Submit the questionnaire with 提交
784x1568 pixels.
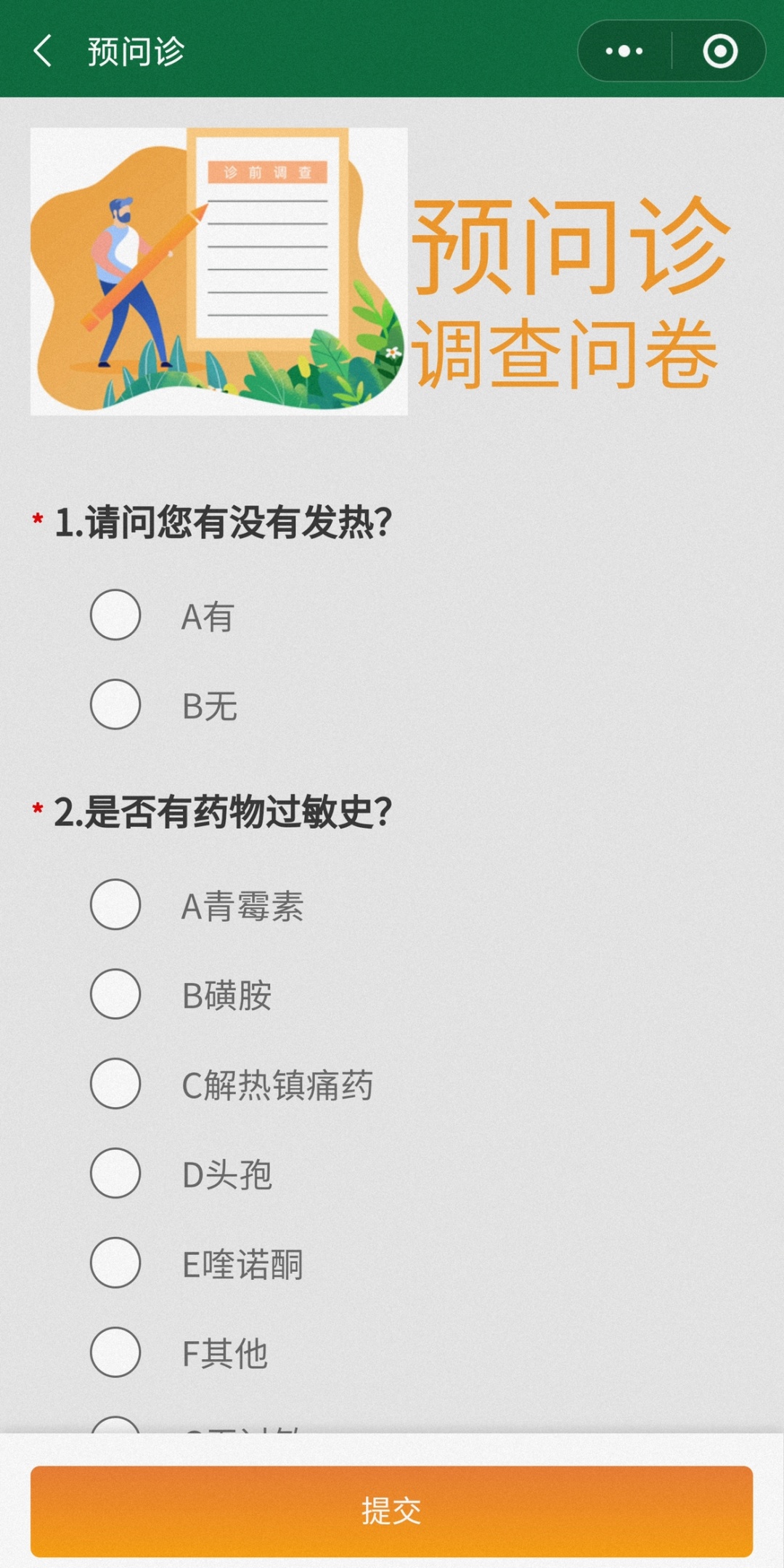point(391,1511)
